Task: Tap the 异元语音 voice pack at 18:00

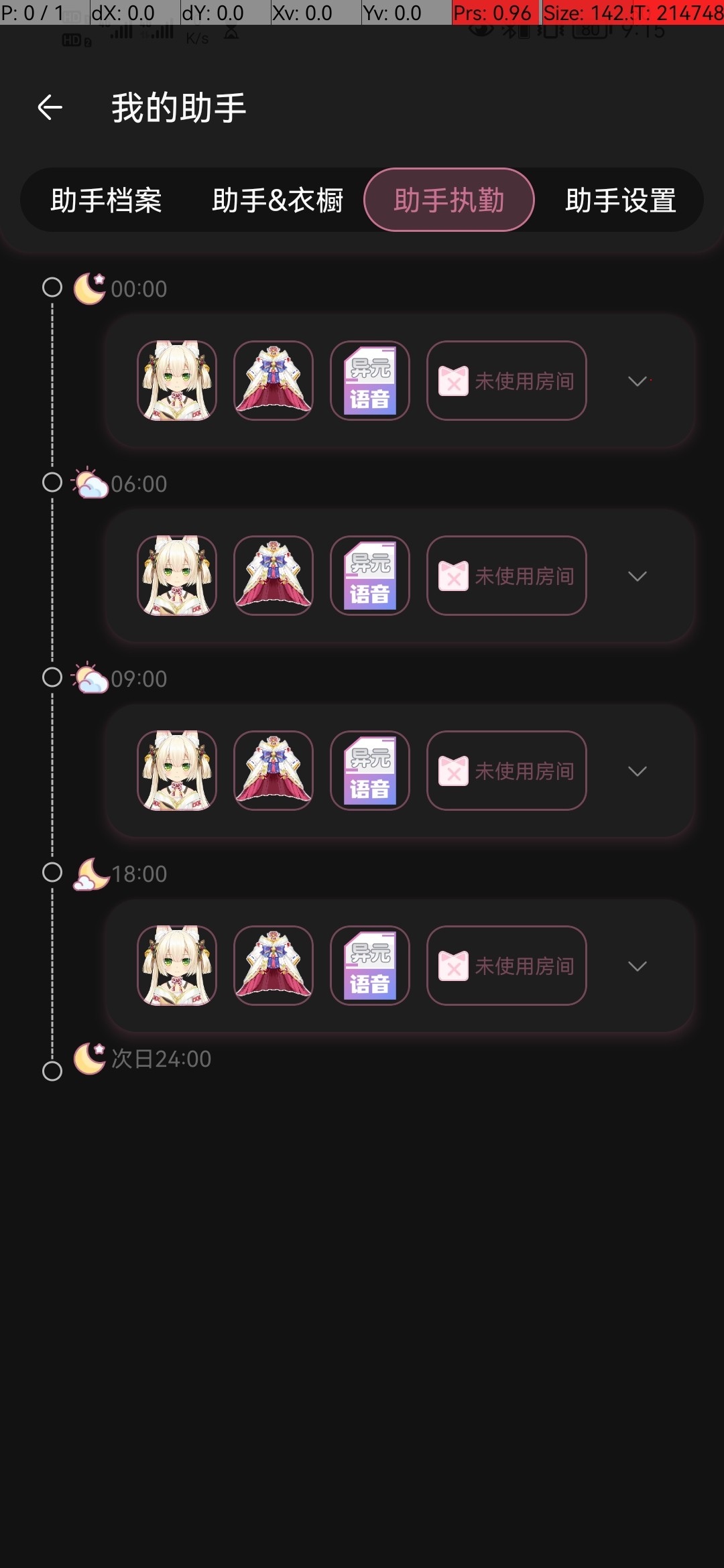Action: click(370, 966)
